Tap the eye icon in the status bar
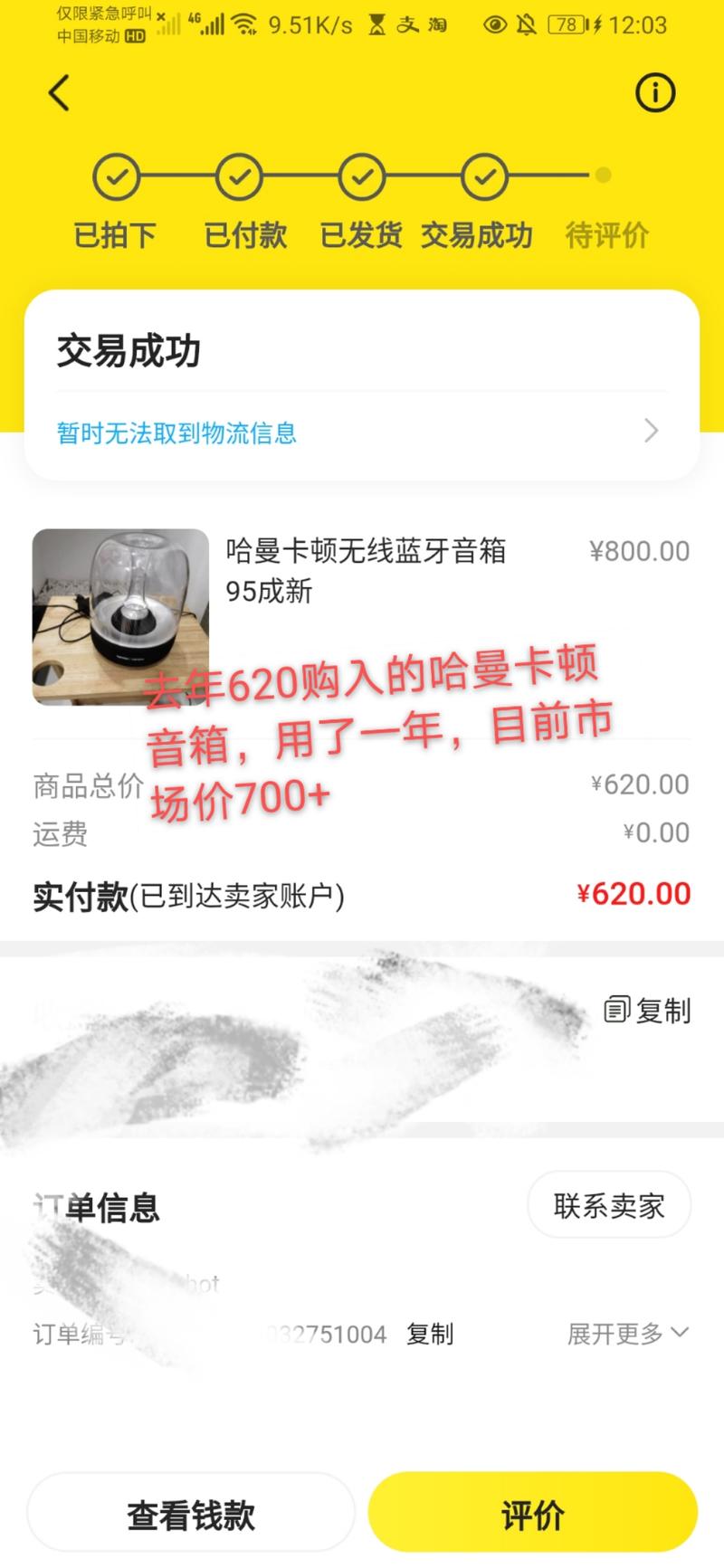Image resolution: width=724 pixels, height=1568 pixels. (494, 24)
